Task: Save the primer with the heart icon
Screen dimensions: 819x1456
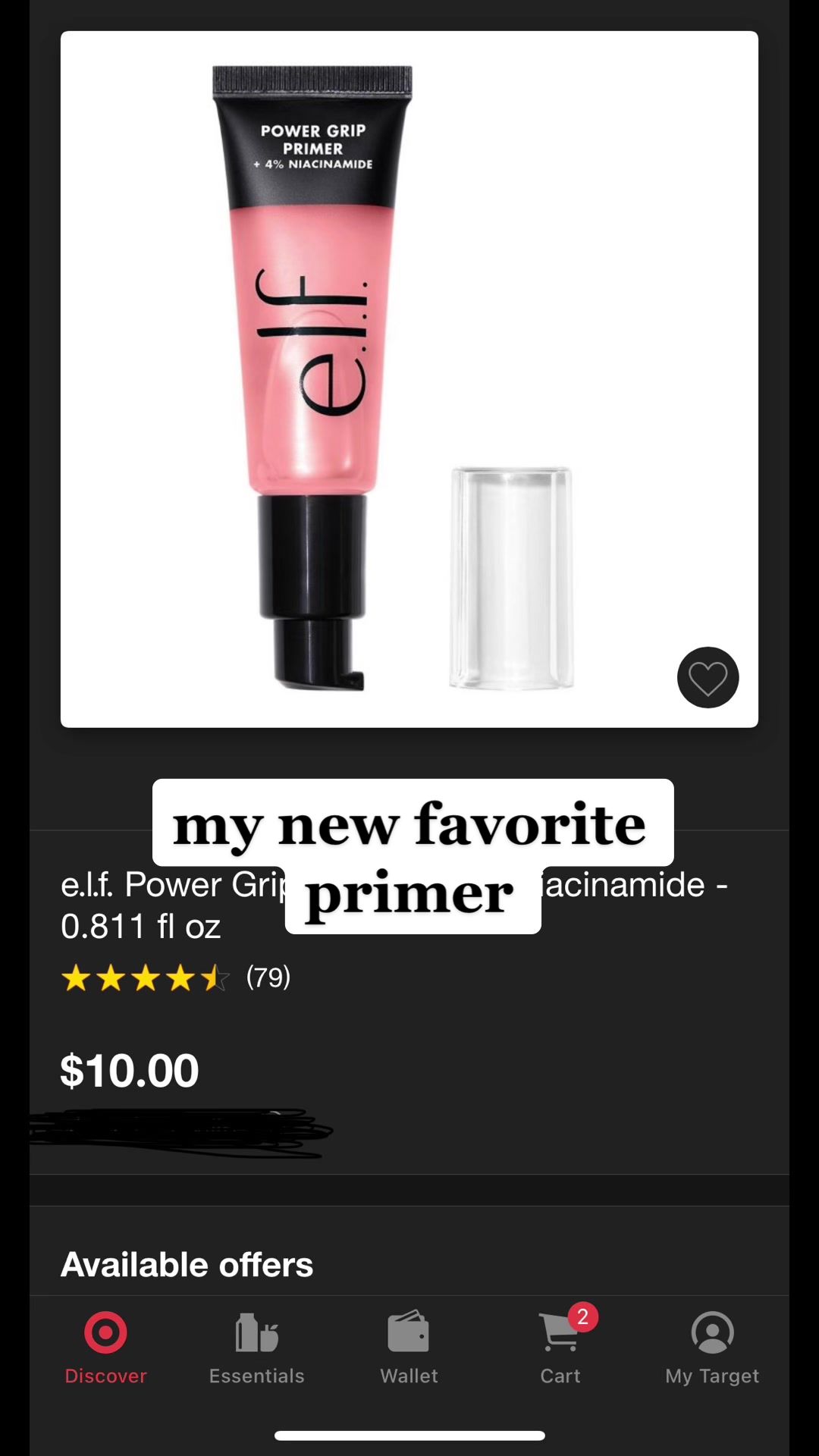Action: point(708,677)
